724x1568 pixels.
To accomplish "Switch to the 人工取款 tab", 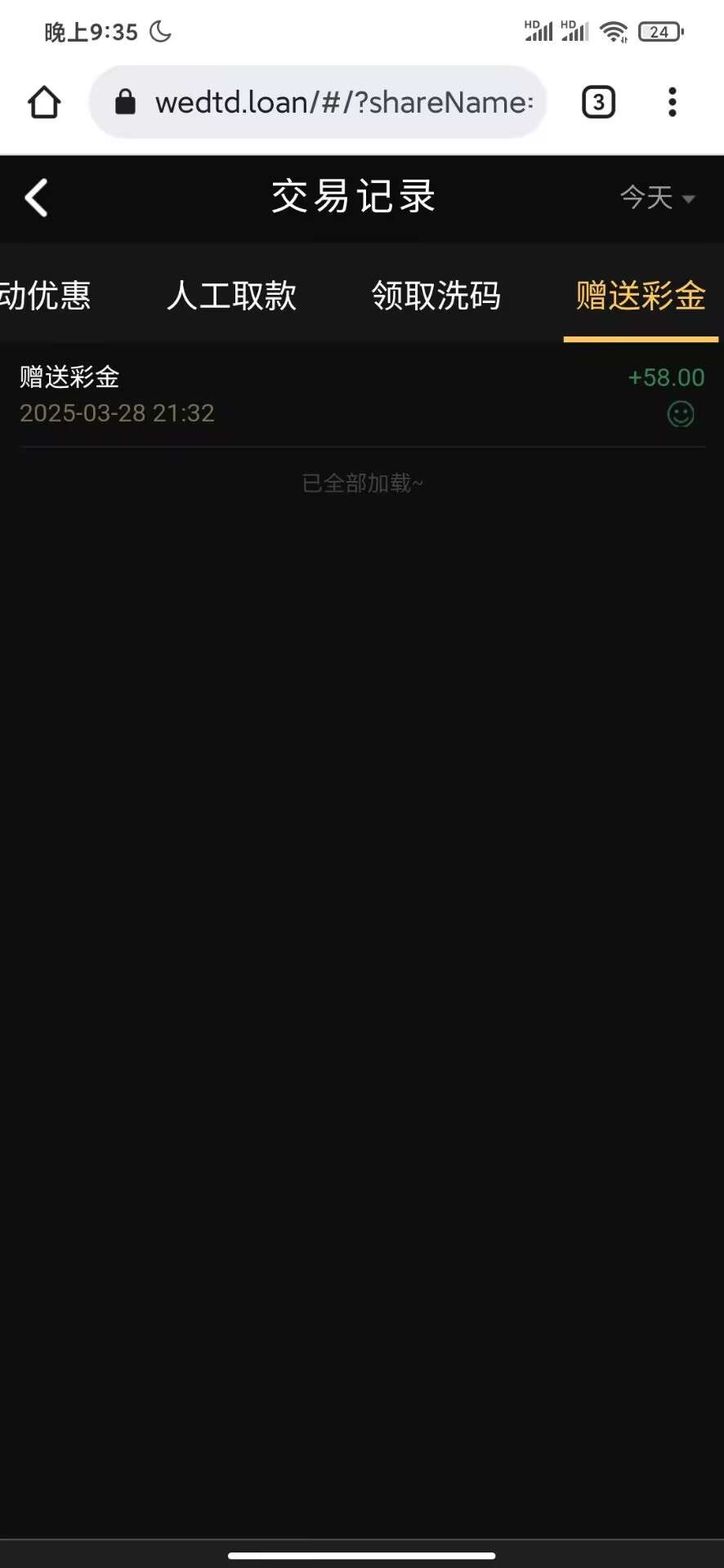I will coord(231,296).
